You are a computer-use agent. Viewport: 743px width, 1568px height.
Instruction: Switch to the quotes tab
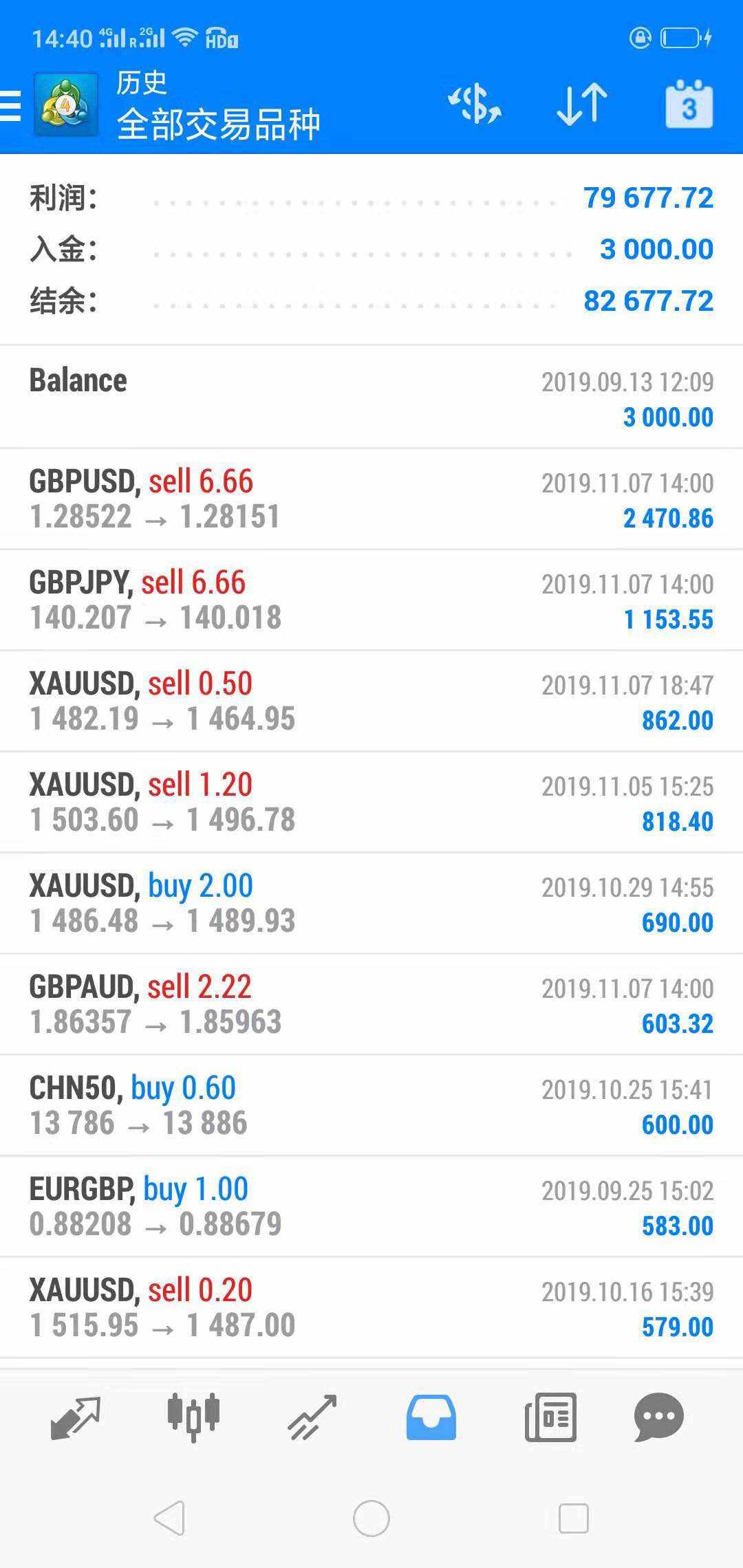(76, 1418)
